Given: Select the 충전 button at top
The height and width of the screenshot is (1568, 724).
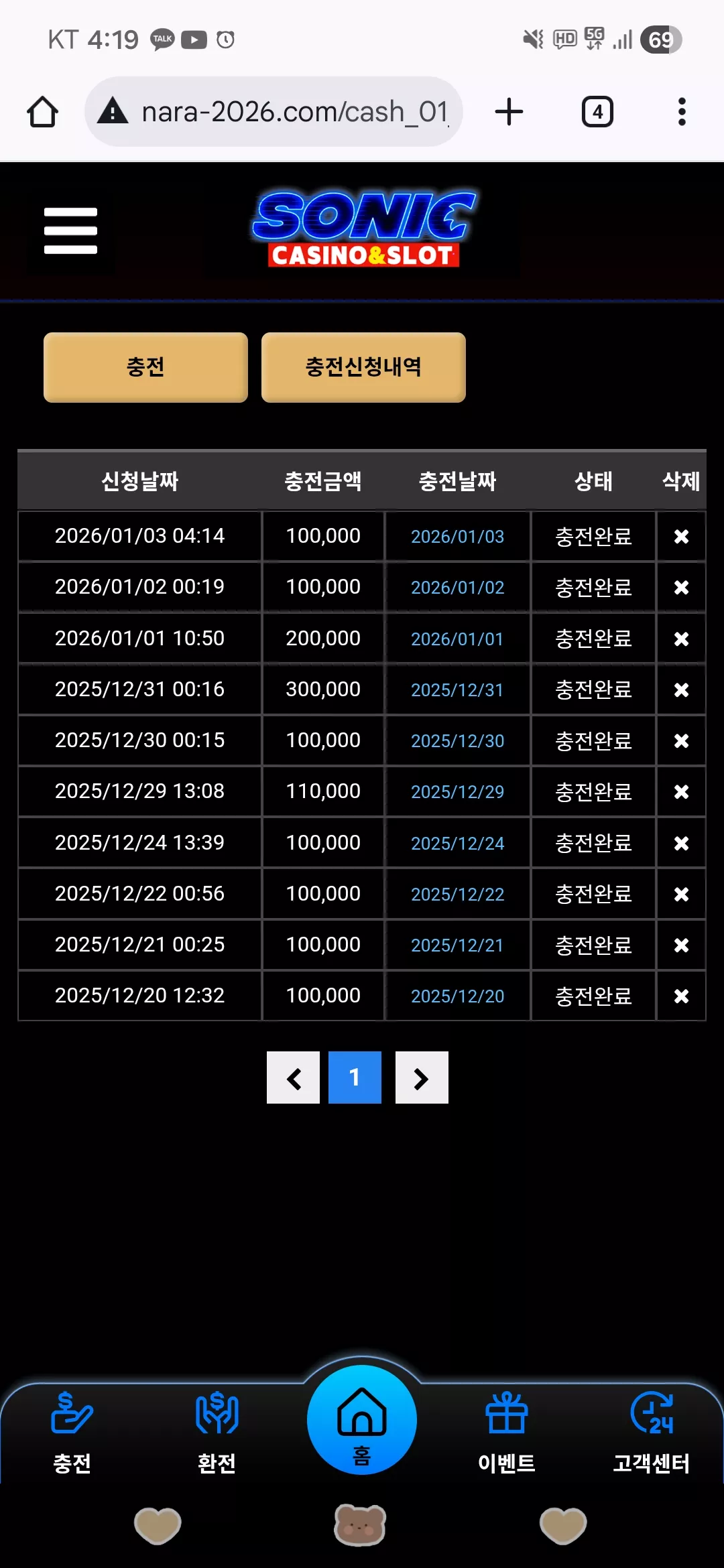Looking at the screenshot, I should coord(145,367).
